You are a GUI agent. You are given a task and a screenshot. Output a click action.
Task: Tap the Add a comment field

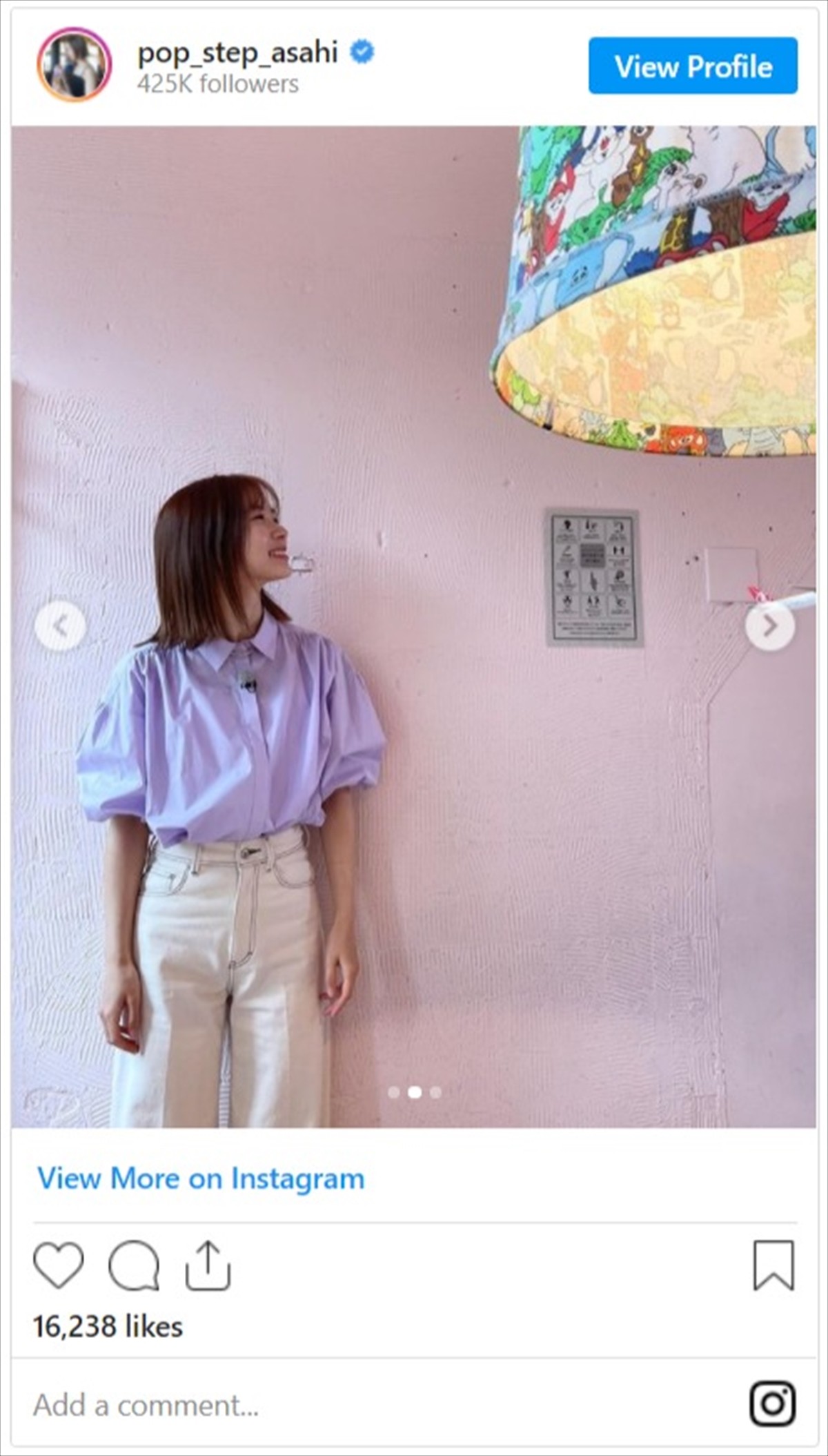[276, 1405]
